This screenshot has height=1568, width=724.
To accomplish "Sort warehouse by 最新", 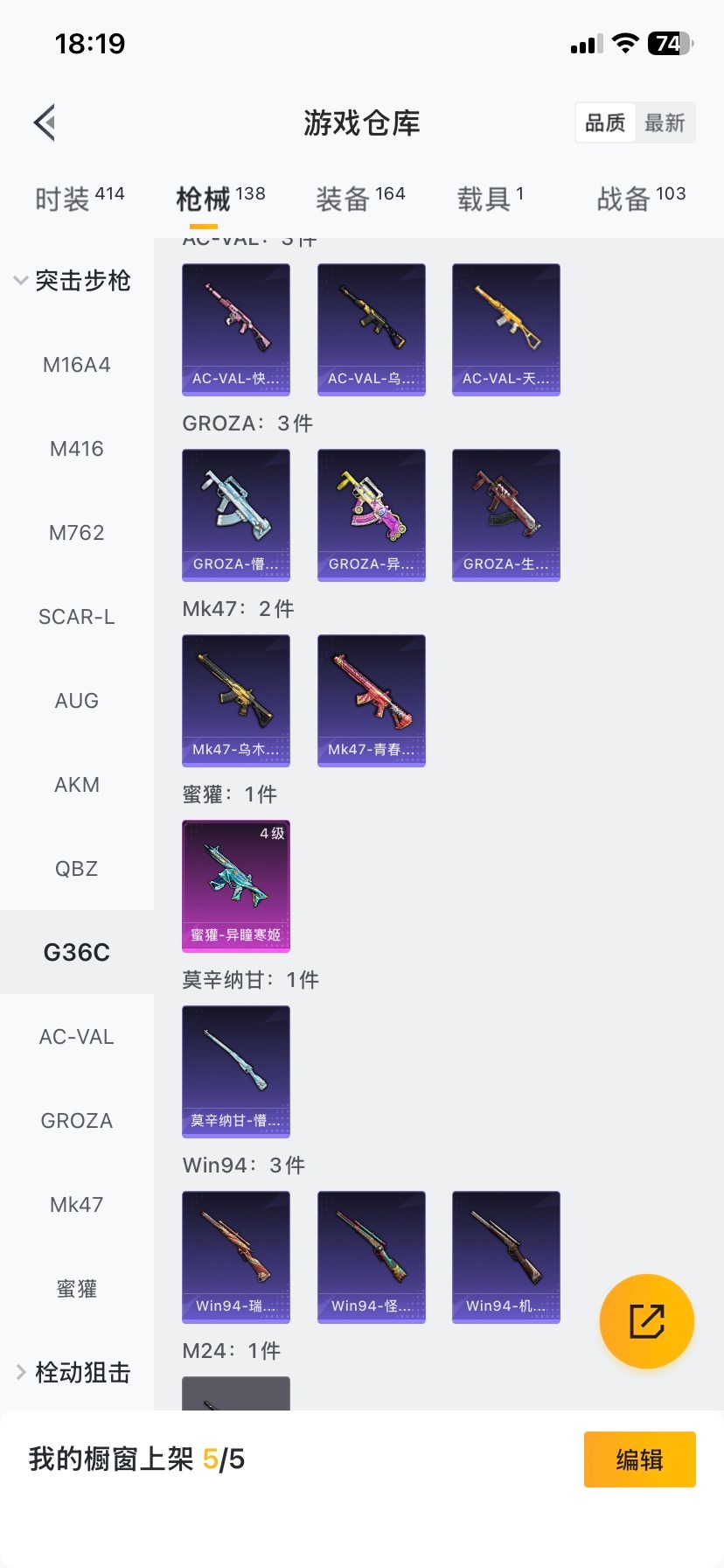I will point(665,122).
